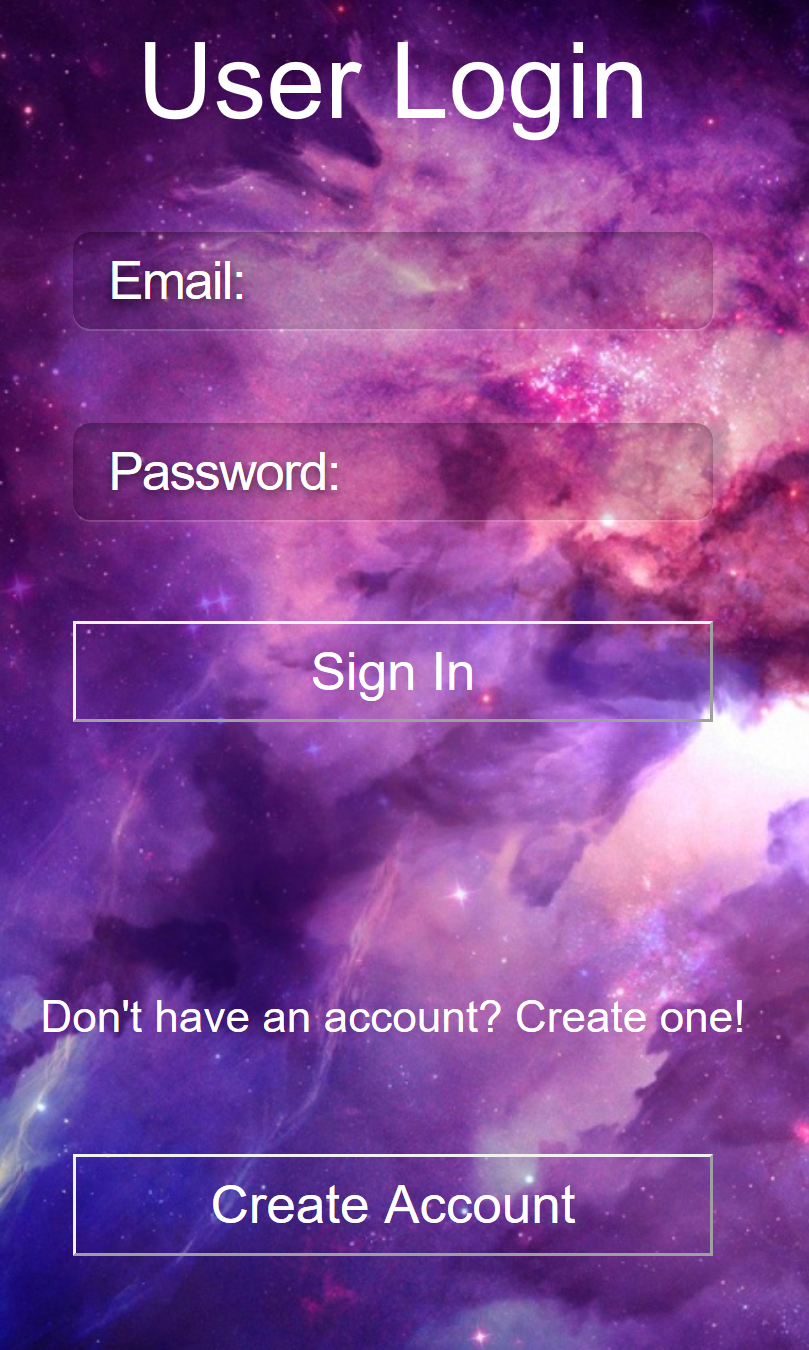Screen dimensions: 809x1350
Task: Tap the Email input field
Action: [x=393, y=281]
